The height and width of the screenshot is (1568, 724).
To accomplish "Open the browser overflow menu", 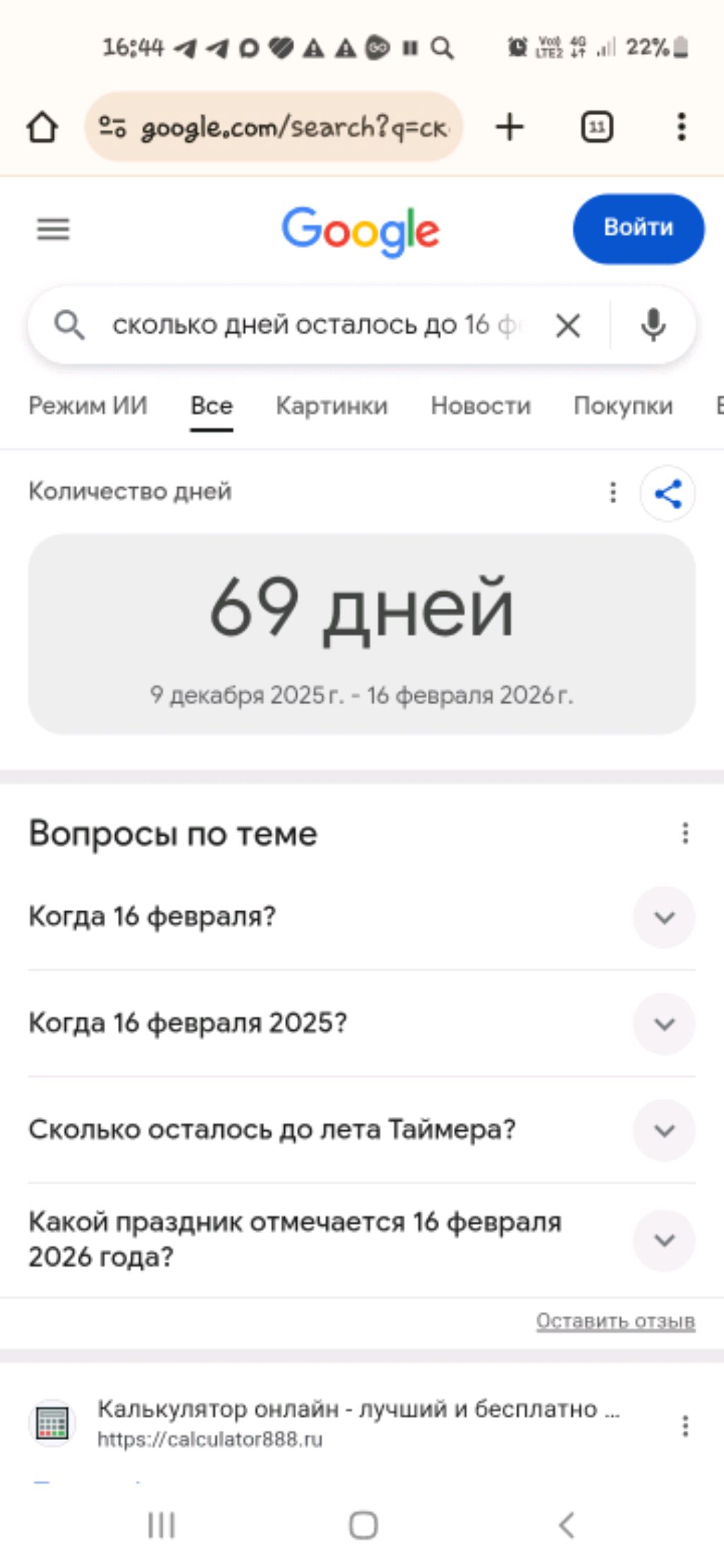I will (681, 128).
